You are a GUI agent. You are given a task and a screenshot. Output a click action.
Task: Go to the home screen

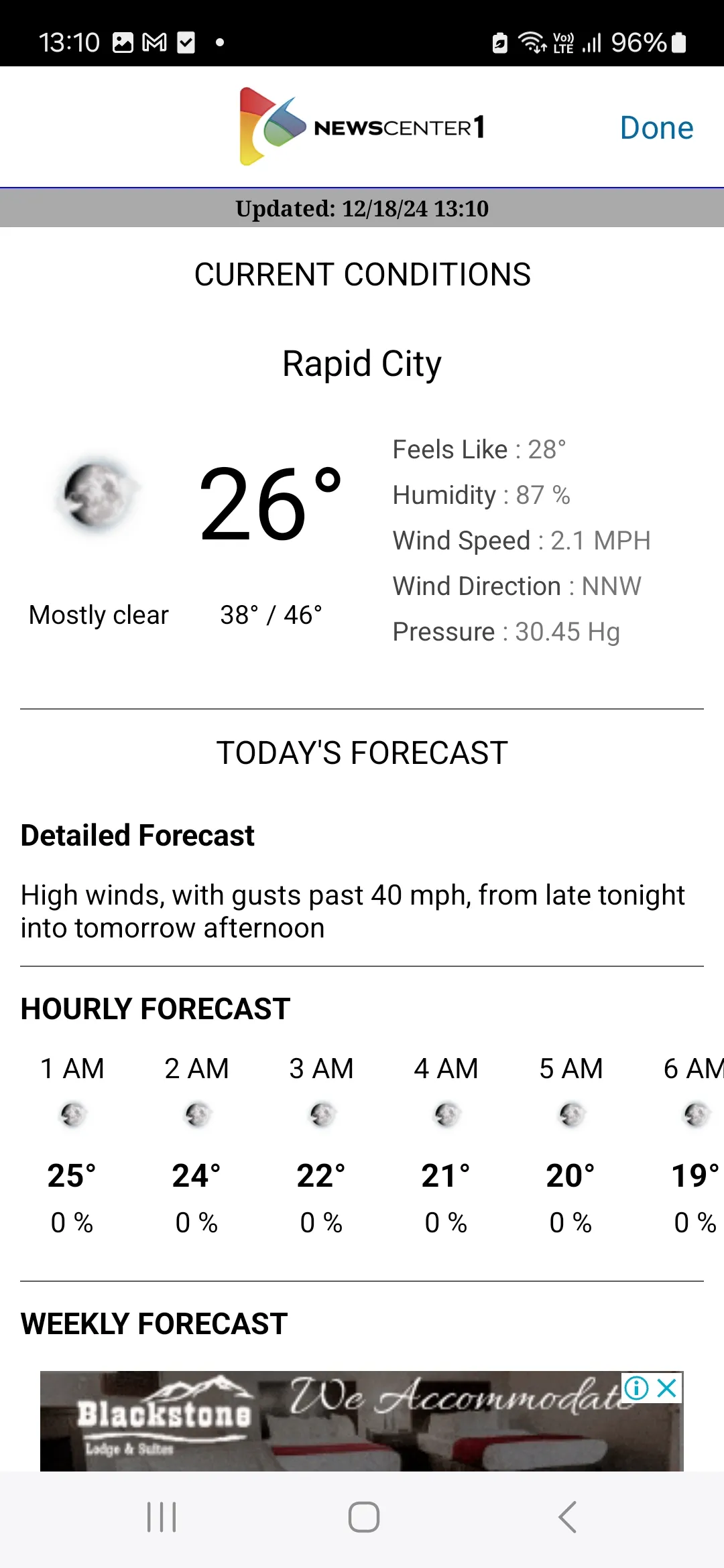pyautogui.click(x=364, y=1517)
